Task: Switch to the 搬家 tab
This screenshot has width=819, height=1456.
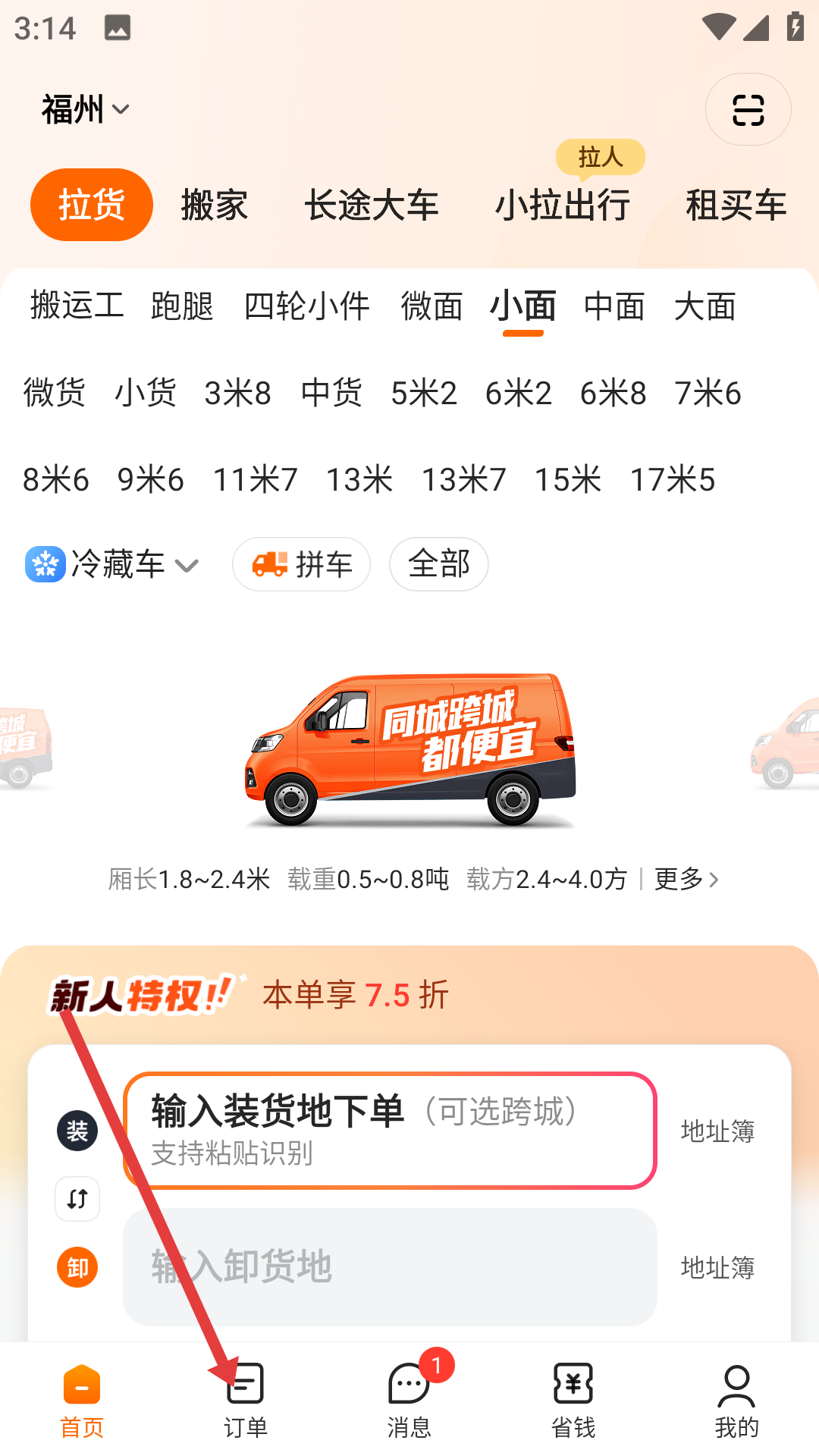Action: [215, 205]
